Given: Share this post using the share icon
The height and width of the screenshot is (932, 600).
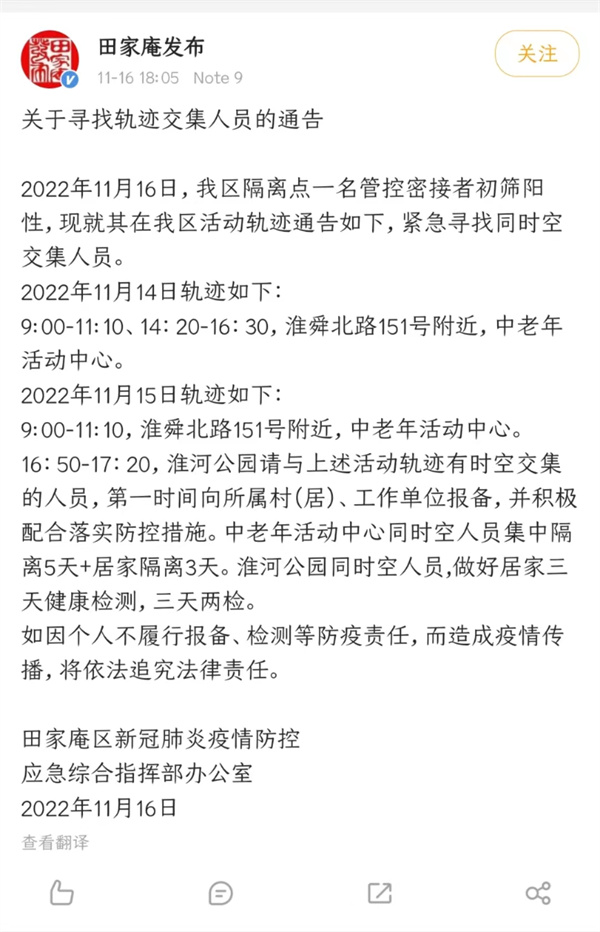Looking at the screenshot, I should tap(538, 892).
